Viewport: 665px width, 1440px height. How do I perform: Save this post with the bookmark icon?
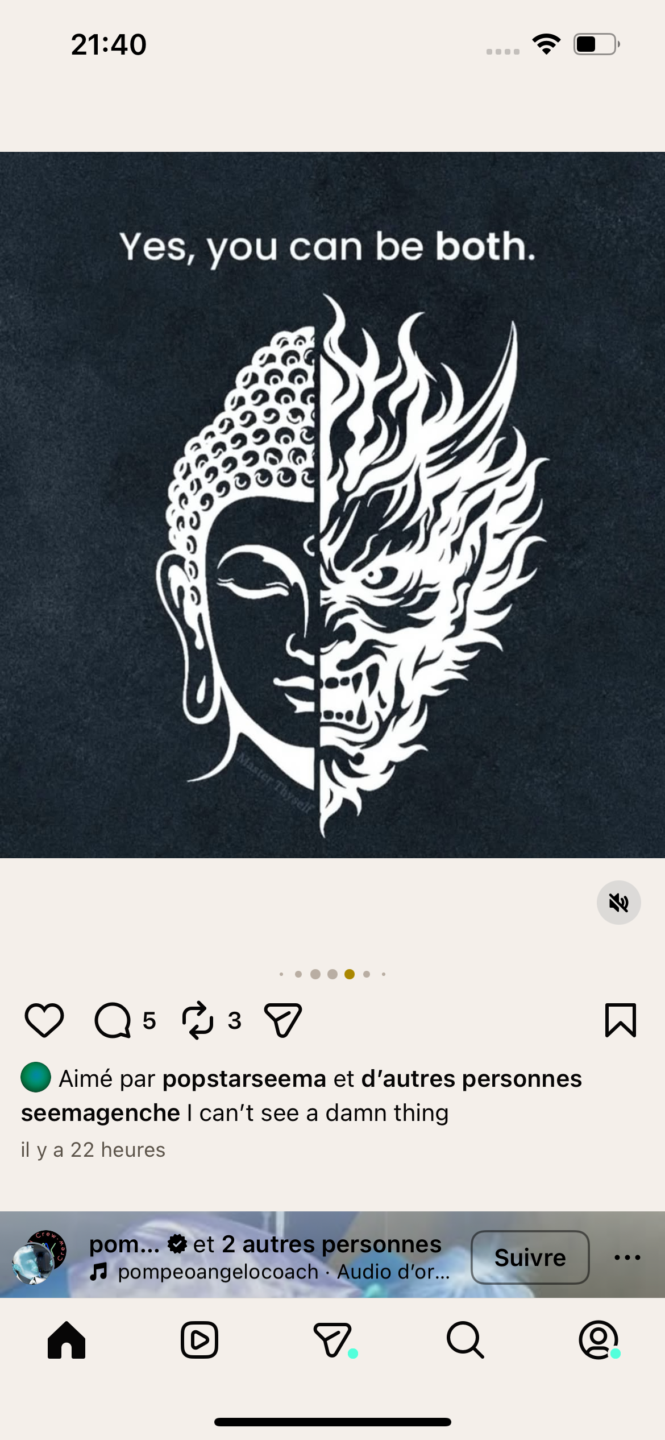click(x=620, y=1020)
